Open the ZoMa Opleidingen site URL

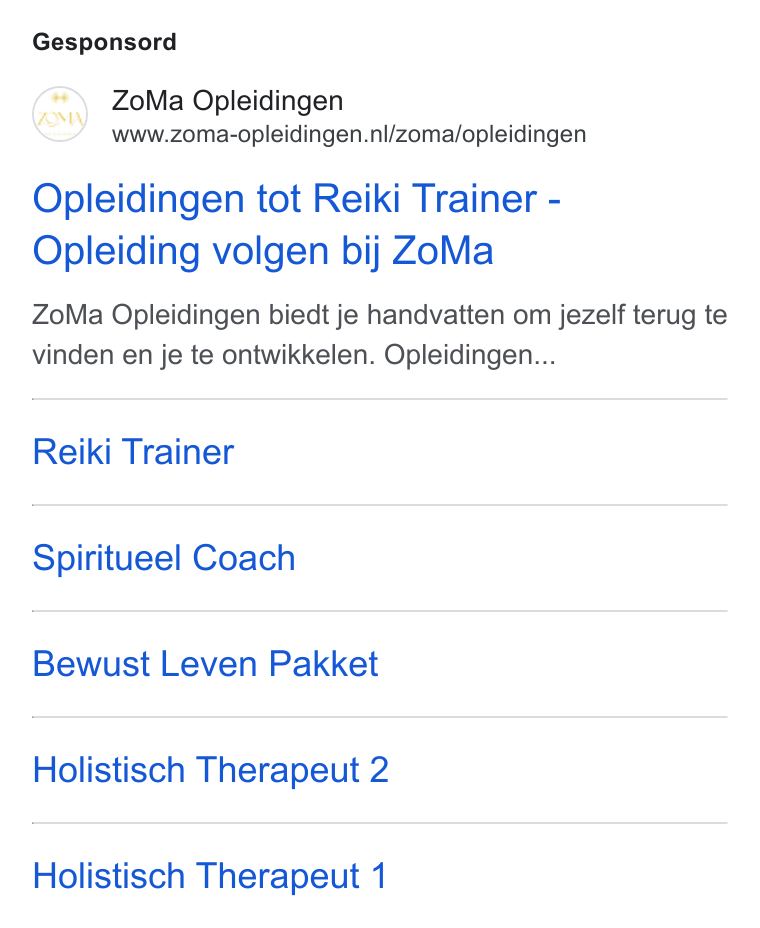(349, 134)
